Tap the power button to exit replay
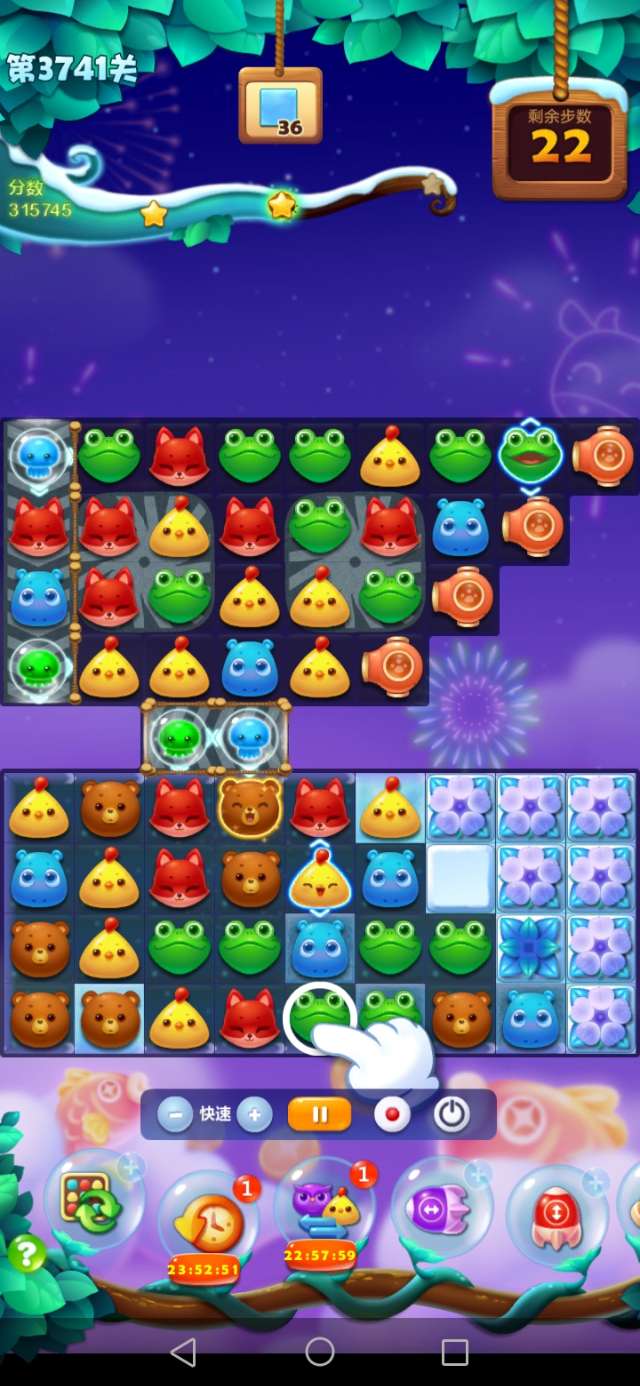 pyautogui.click(x=452, y=1114)
